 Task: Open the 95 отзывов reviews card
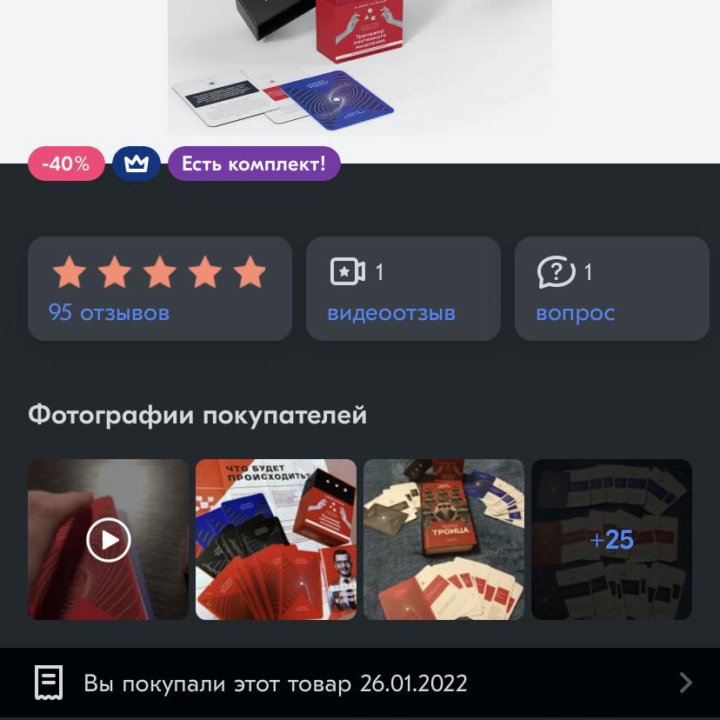point(159,288)
